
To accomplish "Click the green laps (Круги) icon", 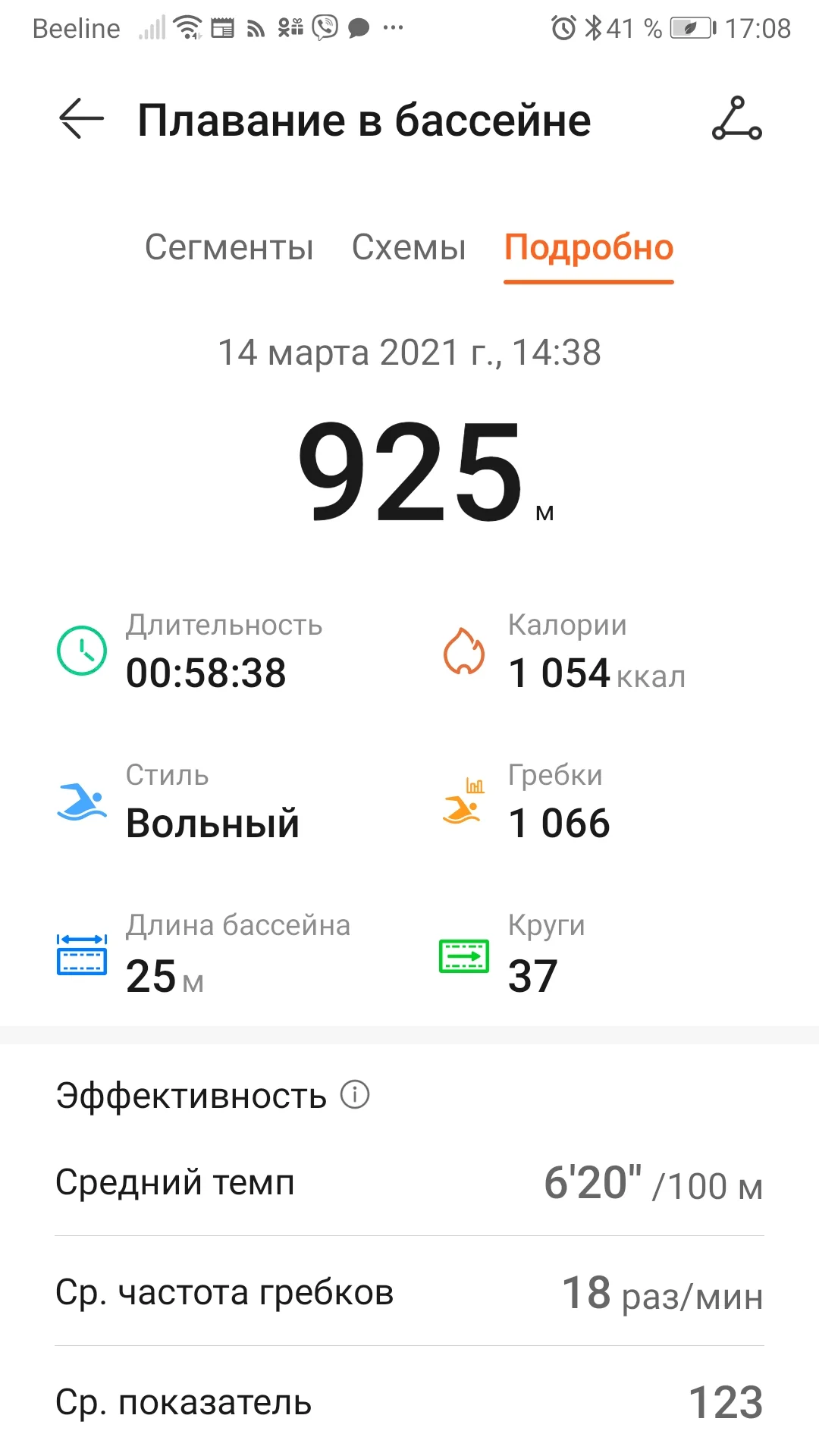I will [x=465, y=954].
